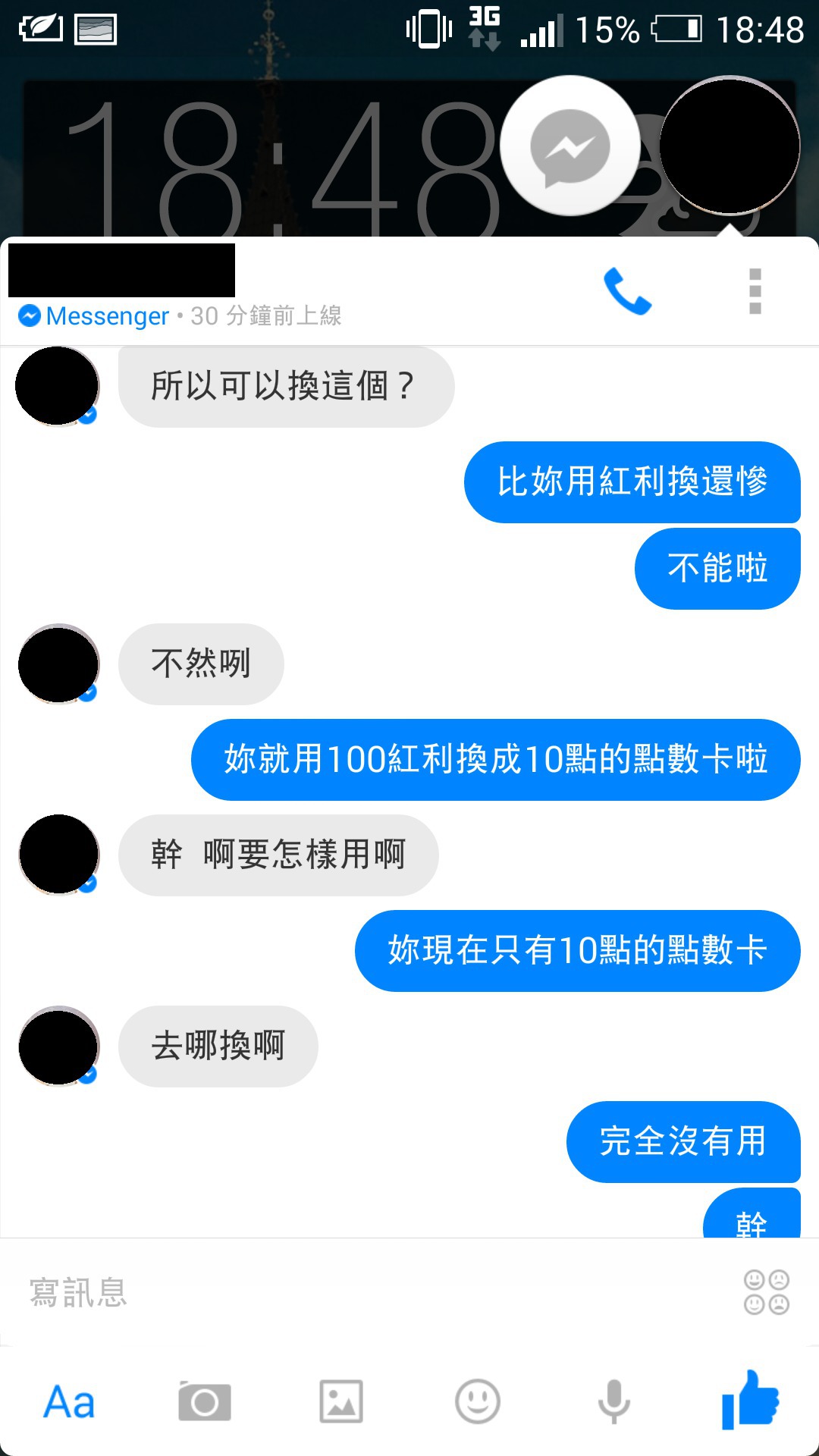The height and width of the screenshot is (1456, 819).
Task: Open the photo gallery picker
Action: [x=340, y=1402]
